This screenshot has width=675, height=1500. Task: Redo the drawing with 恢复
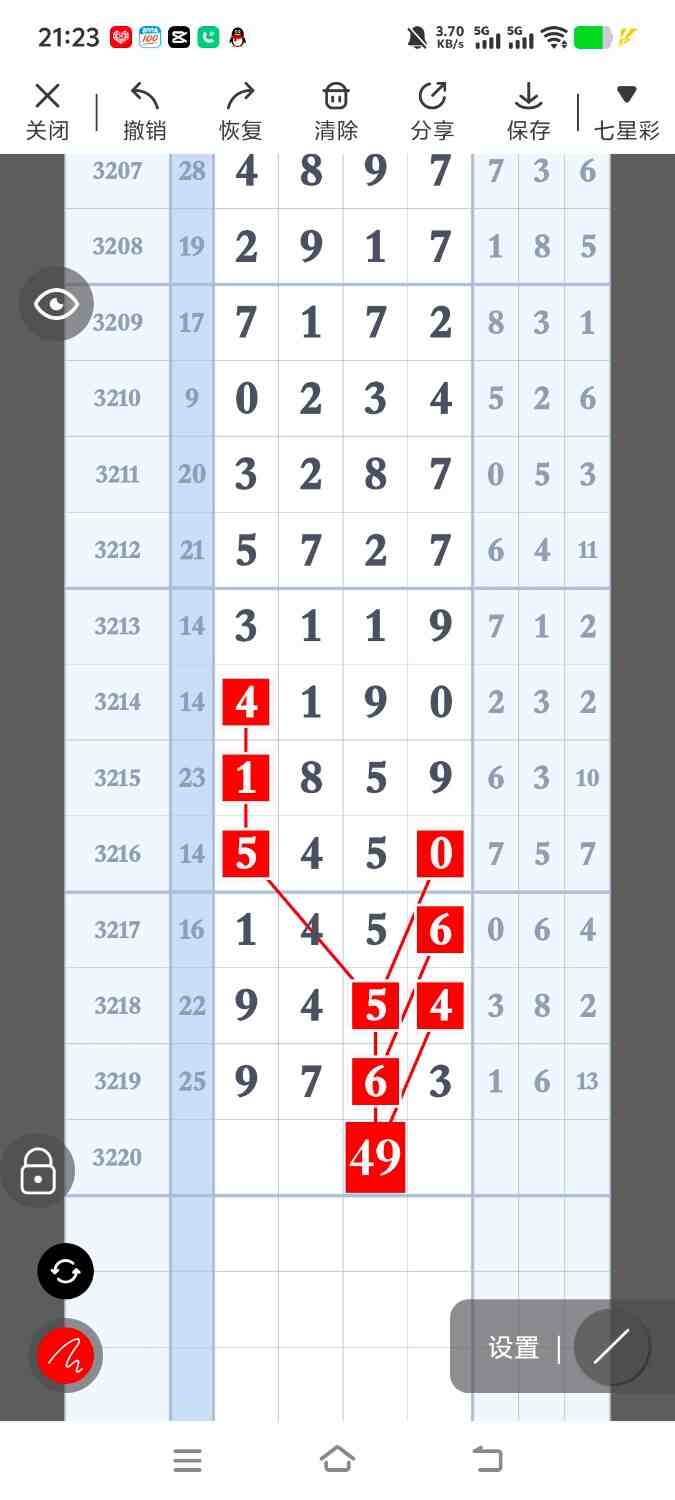tap(240, 111)
